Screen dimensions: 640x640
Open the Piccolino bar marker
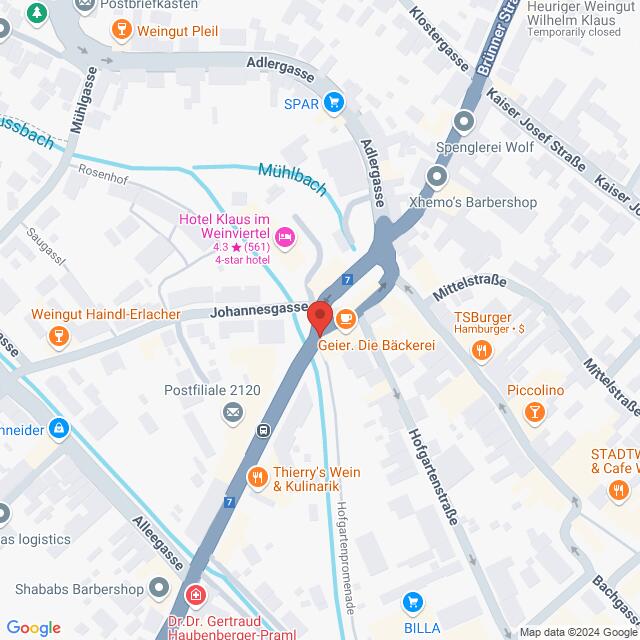pos(536,412)
